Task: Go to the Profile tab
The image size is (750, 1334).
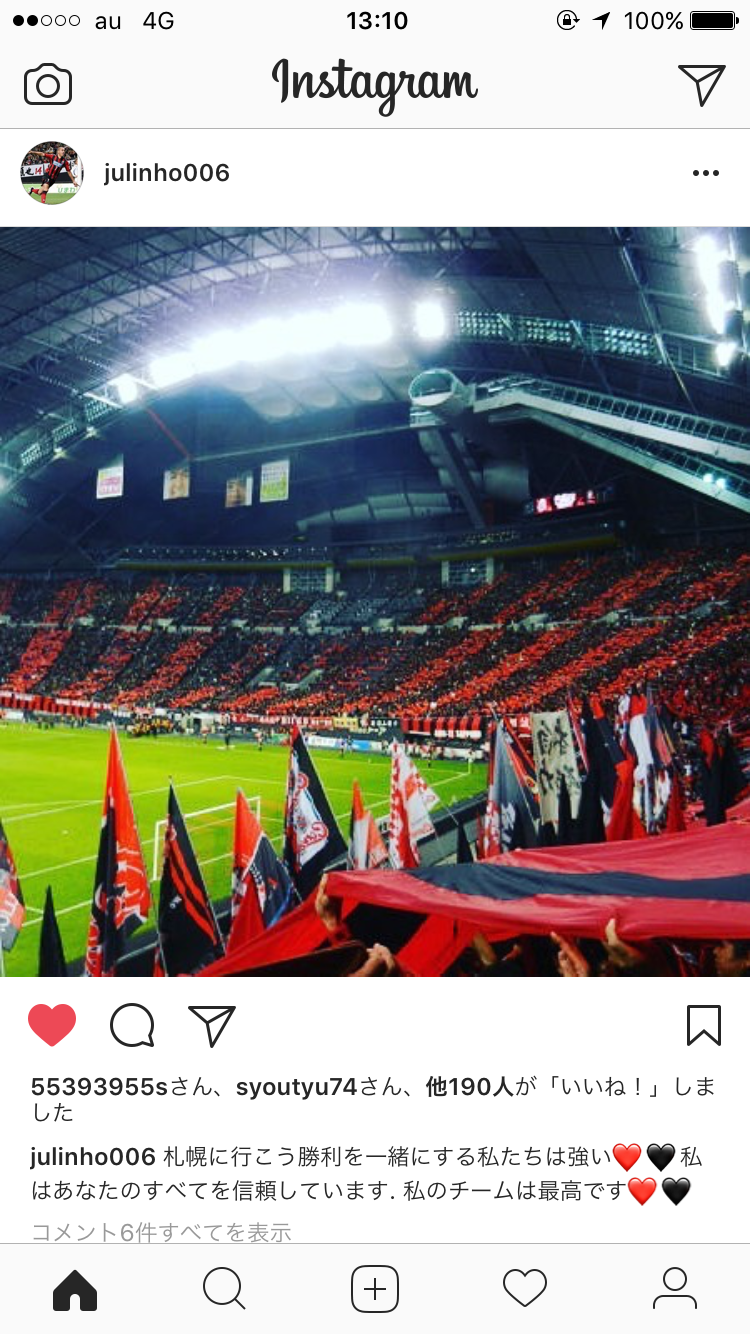Action: [675, 1289]
